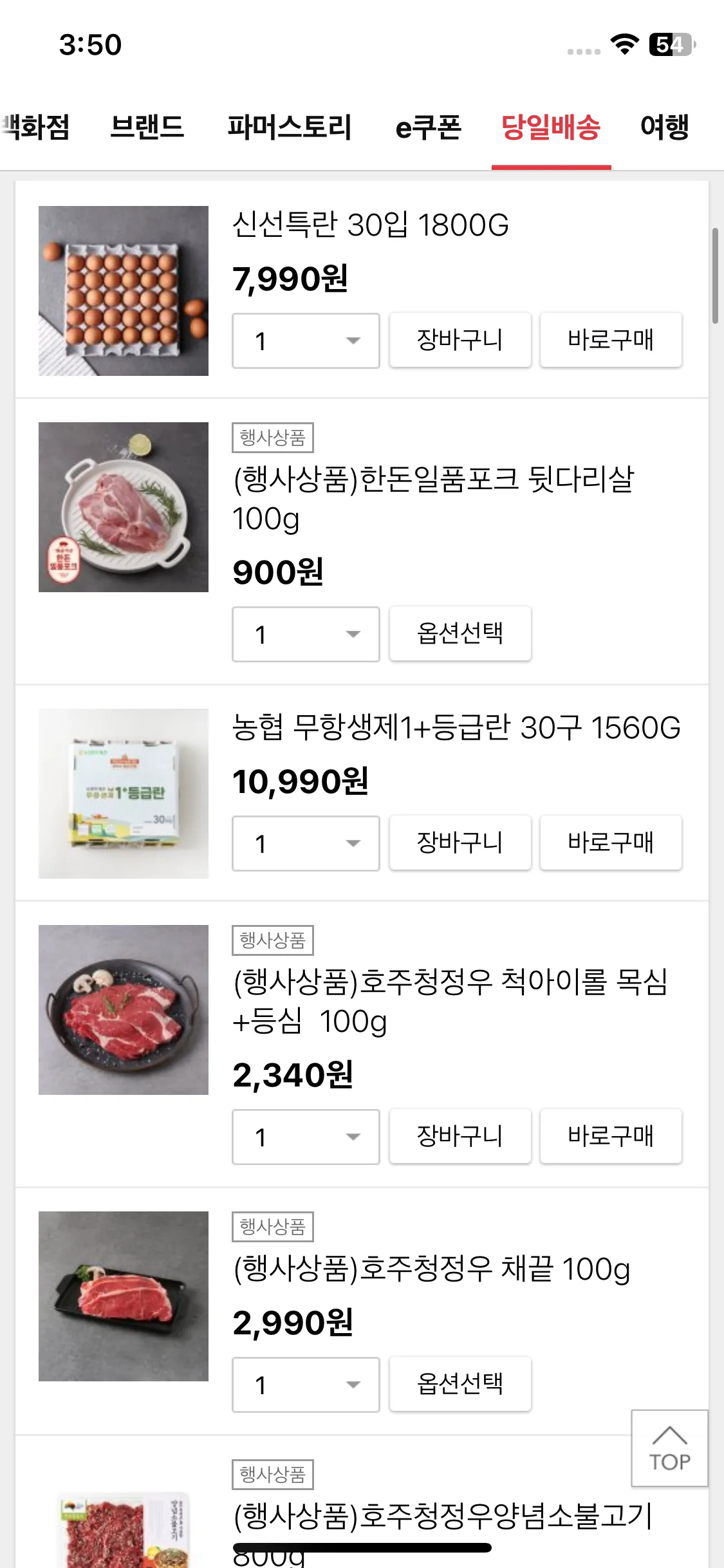The width and height of the screenshot is (724, 1568).
Task: Add 농협 무항생제1+등급란 to 장바구니
Action: (x=460, y=843)
